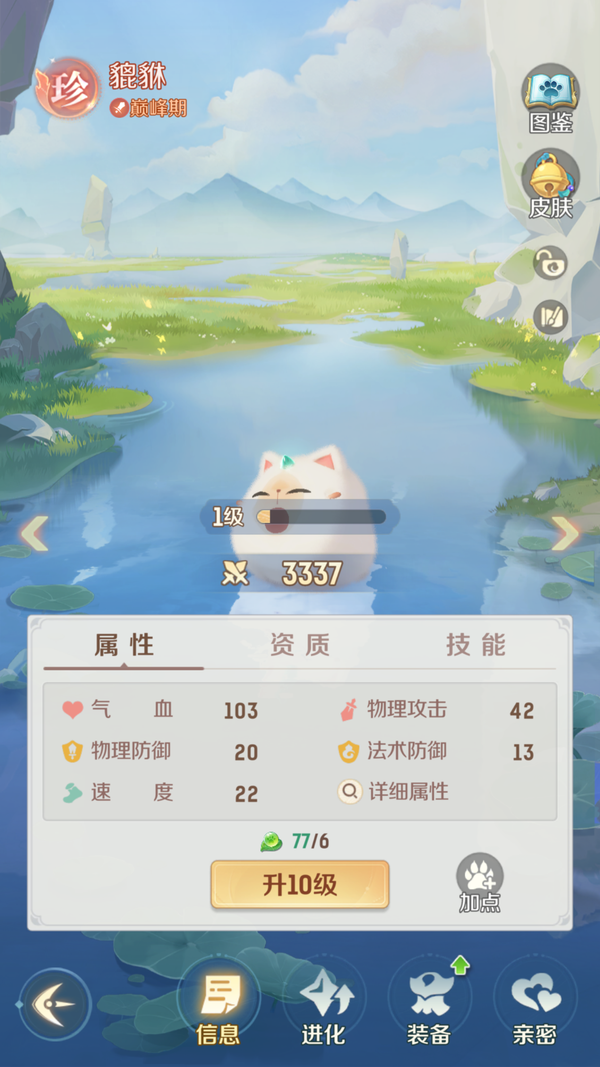The image size is (600, 1067).
Task: Go back with the arrow button
Action: coord(54,1003)
